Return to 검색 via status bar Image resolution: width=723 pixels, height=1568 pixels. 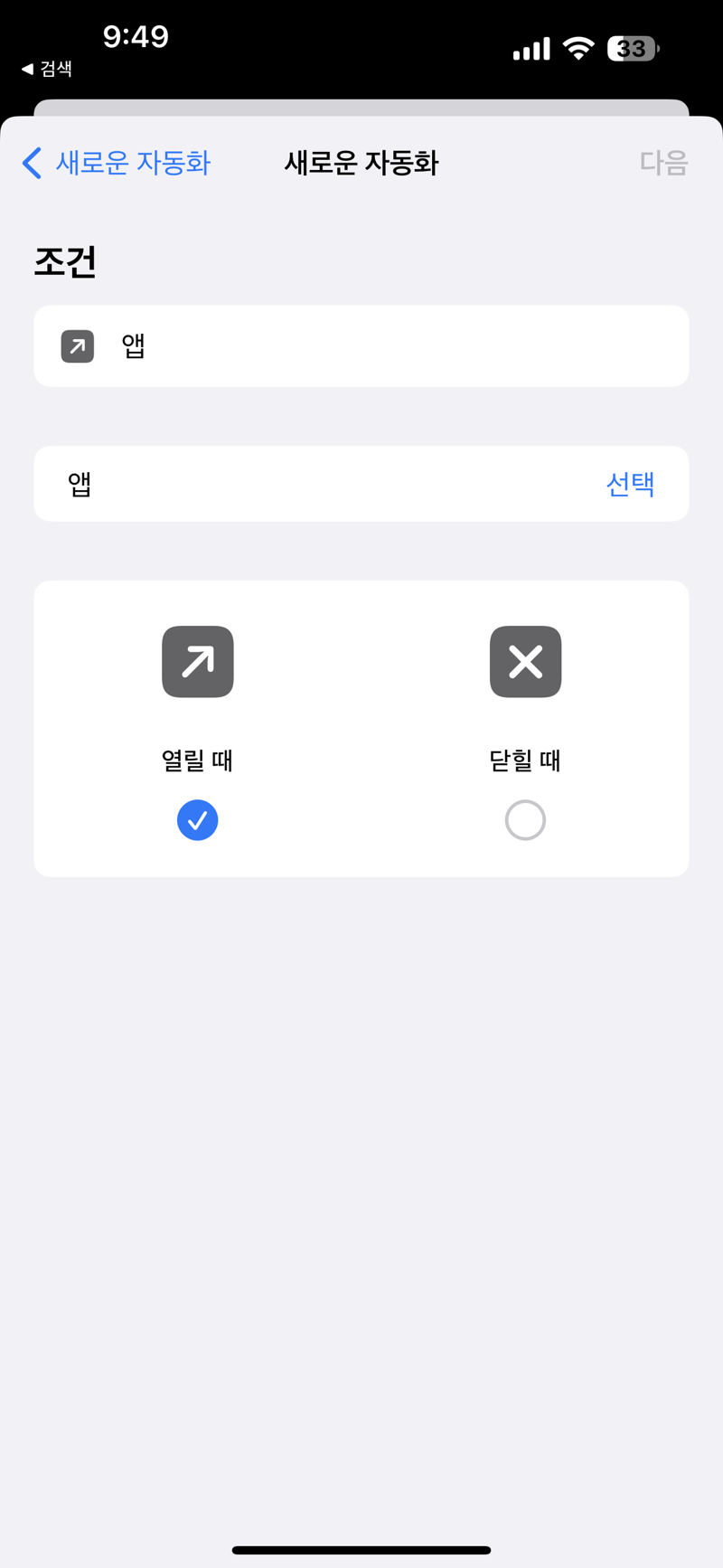(47, 69)
